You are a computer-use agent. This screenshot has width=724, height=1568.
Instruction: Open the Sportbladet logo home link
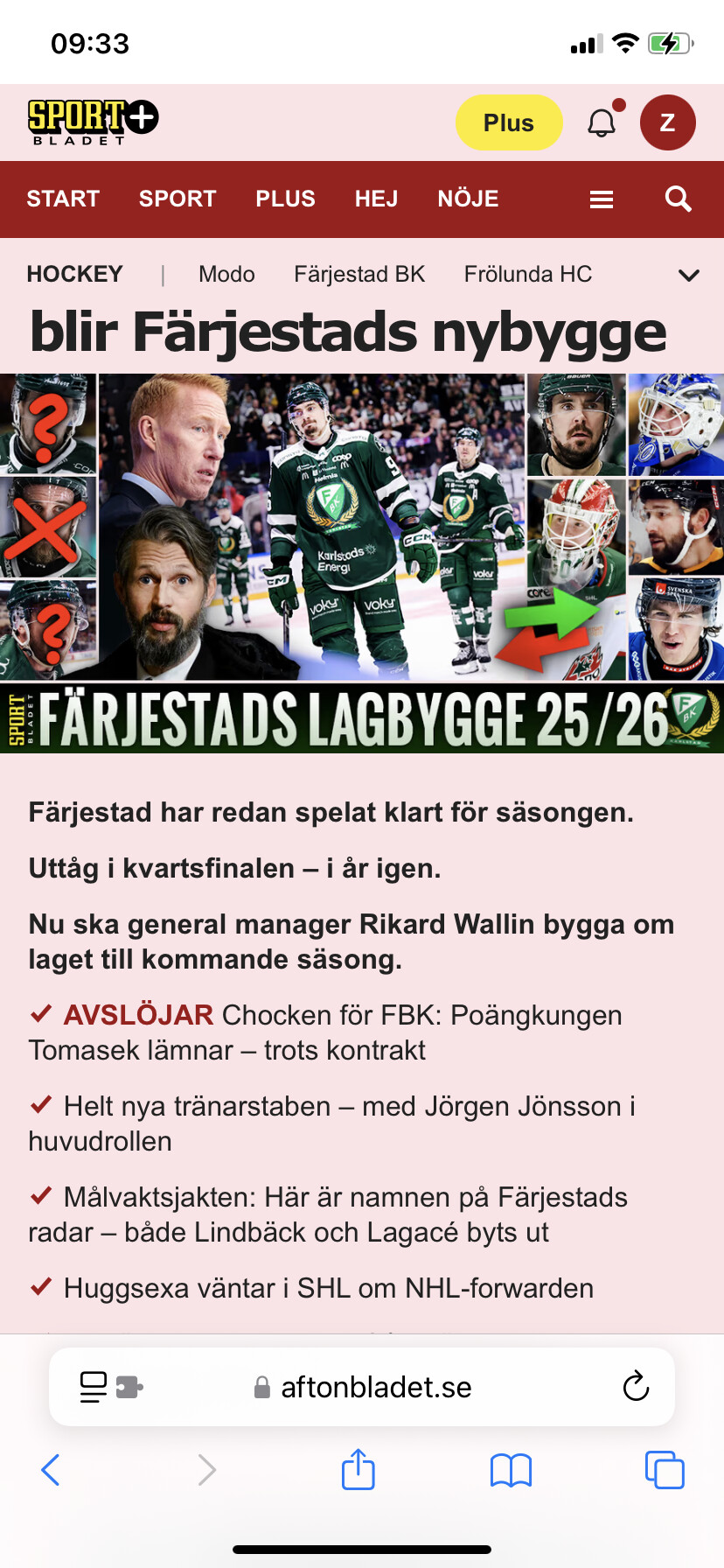coord(93,122)
